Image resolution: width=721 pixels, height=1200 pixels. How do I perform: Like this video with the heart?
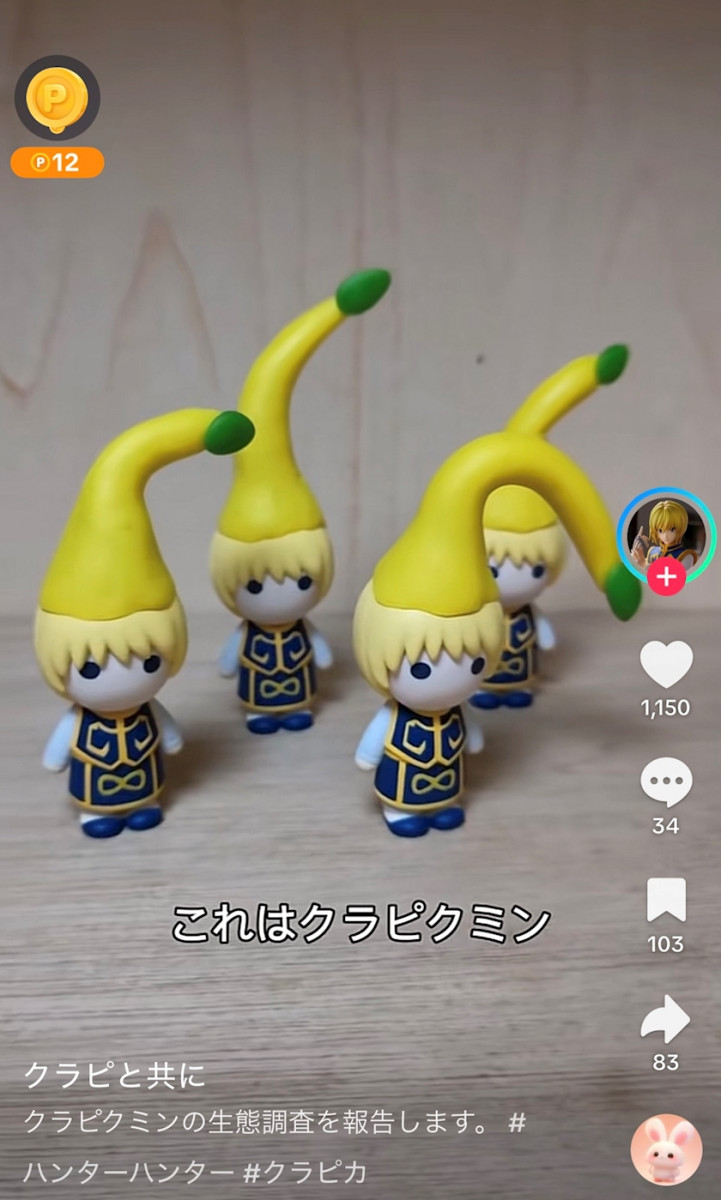tap(666, 665)
